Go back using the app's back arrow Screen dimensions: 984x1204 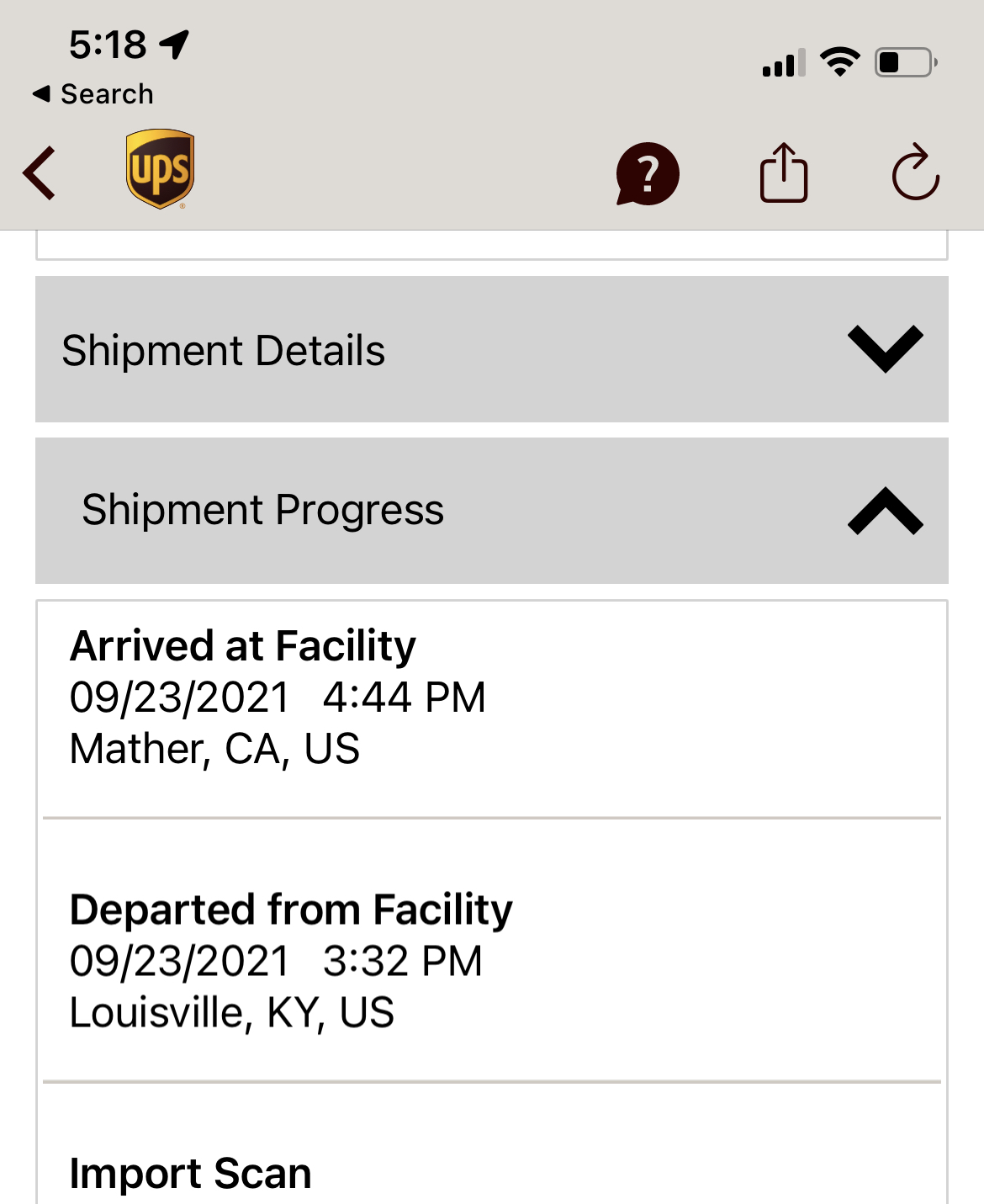click(x=40, y=173)
